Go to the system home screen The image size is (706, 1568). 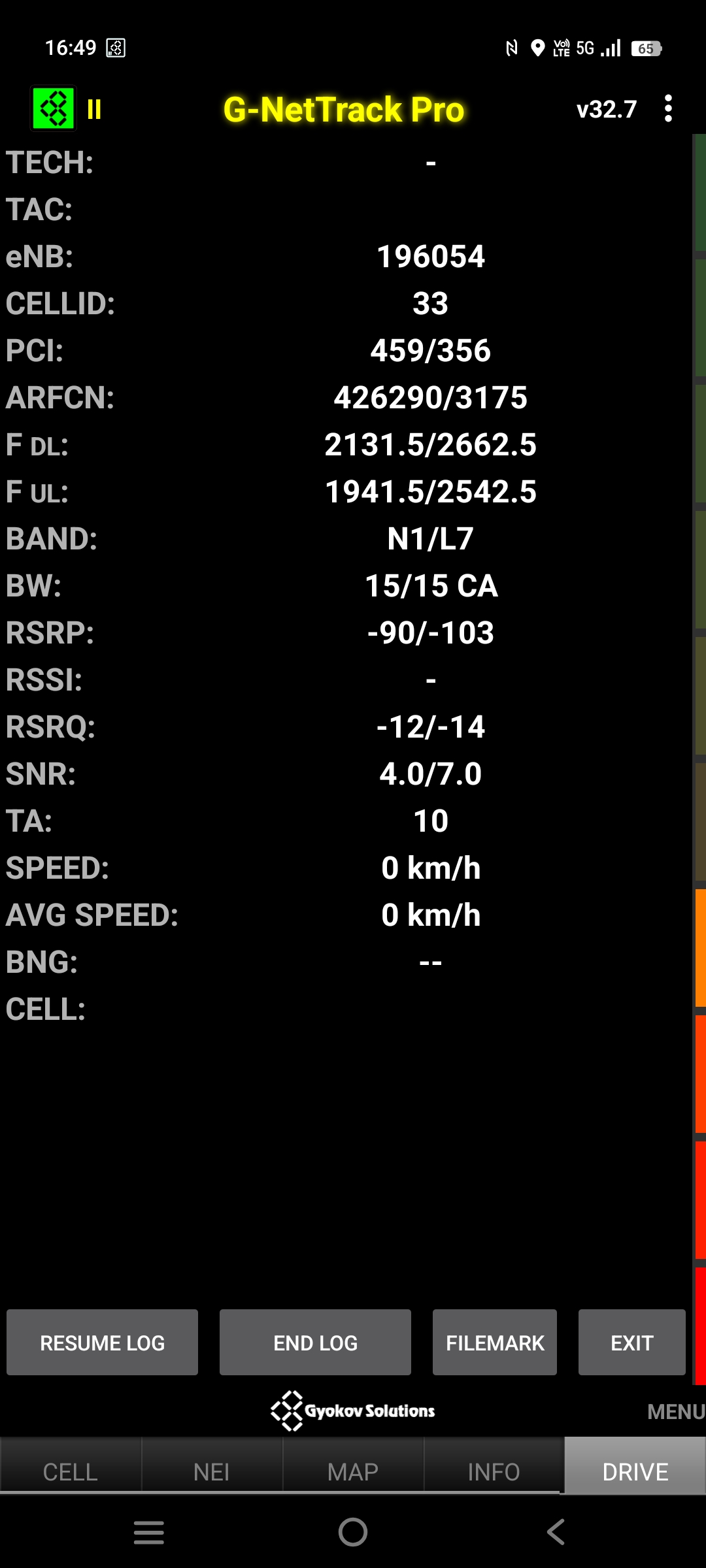353,1532
